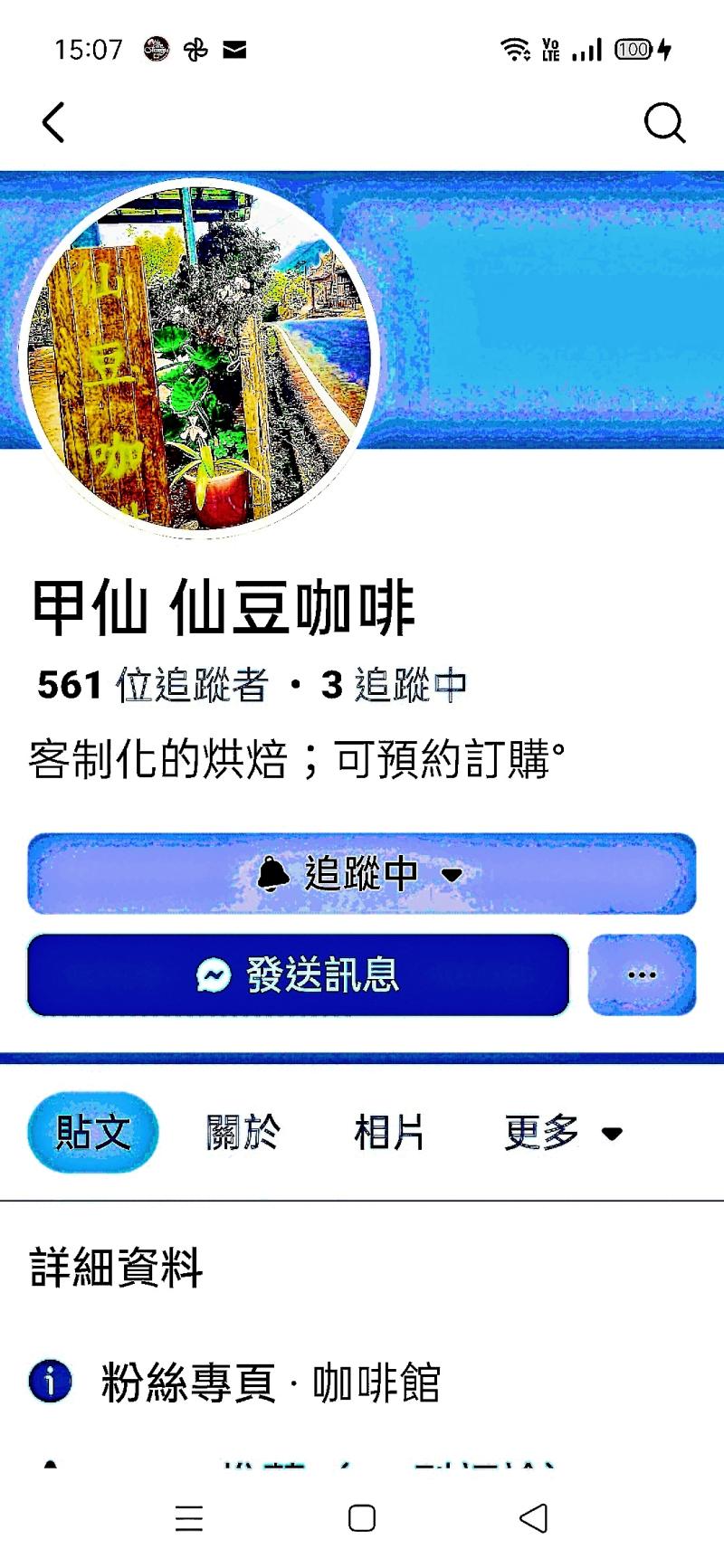This screenshot has width=724, height=1568.
Task: View the 561 位追蹤者 followers list
Action: 152,685
